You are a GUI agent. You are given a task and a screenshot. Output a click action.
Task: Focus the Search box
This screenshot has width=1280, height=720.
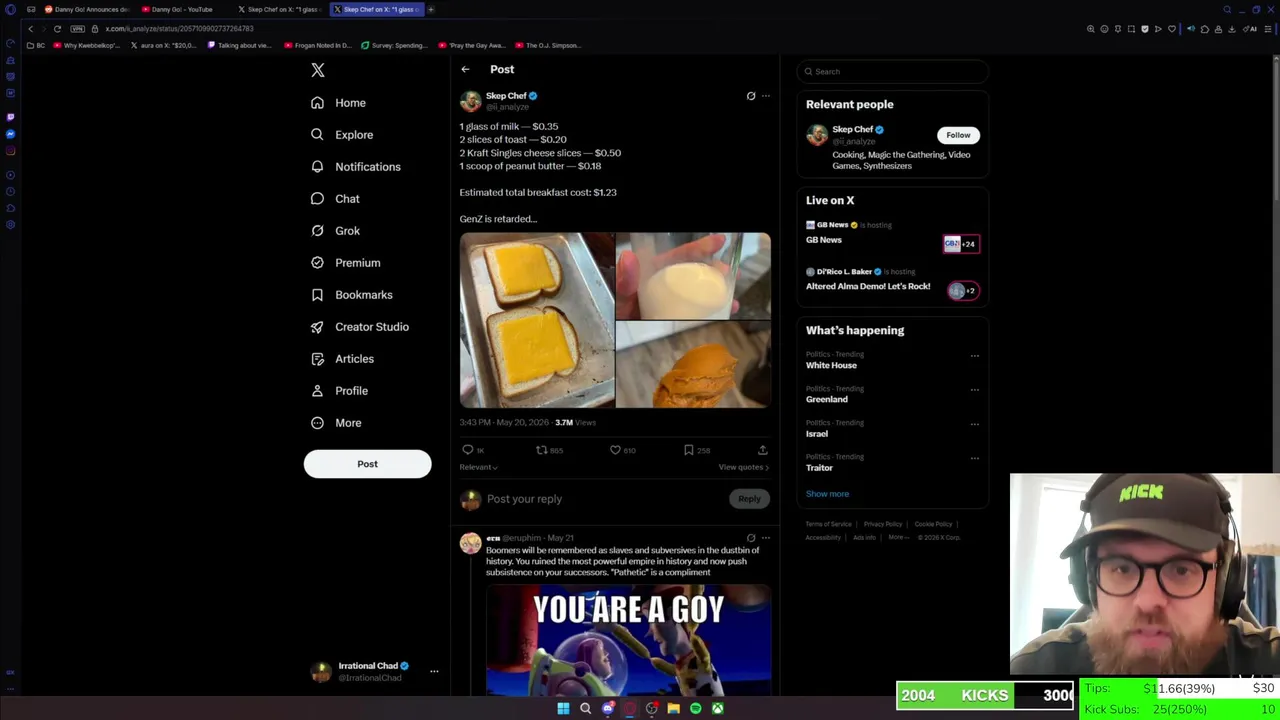click(892, 71)
